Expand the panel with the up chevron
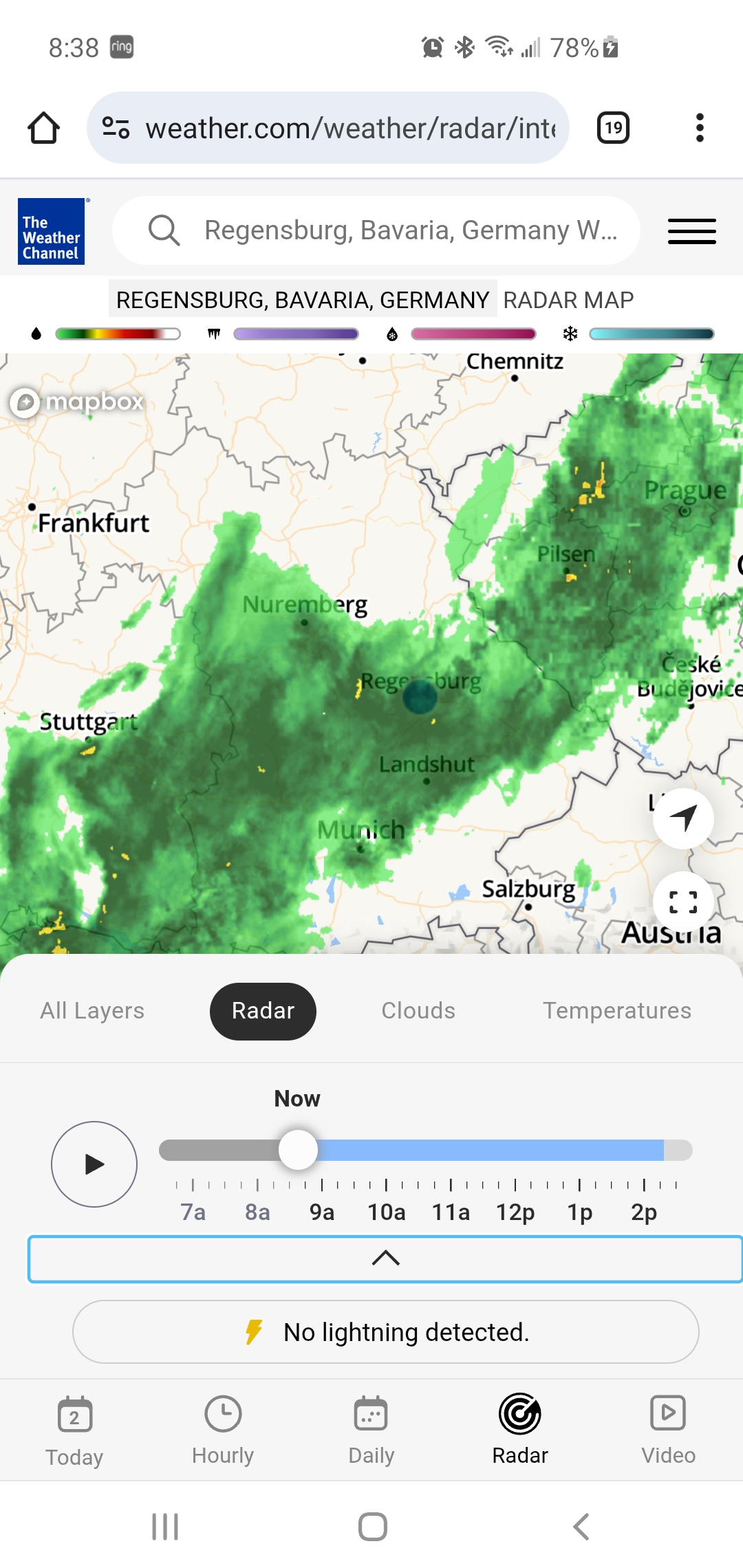 (385, 1259)
